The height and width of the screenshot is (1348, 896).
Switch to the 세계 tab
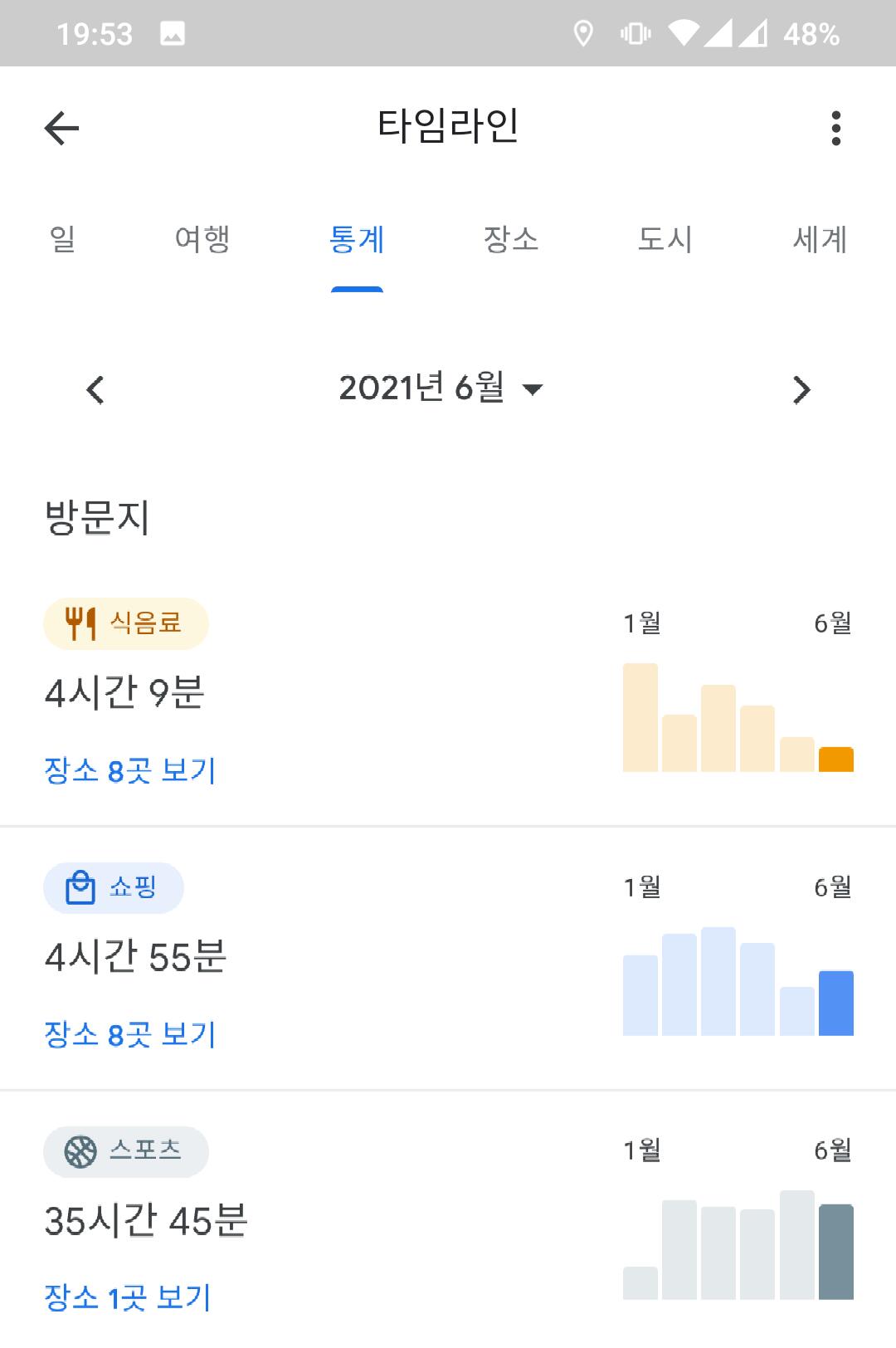[x=820, y=240]
